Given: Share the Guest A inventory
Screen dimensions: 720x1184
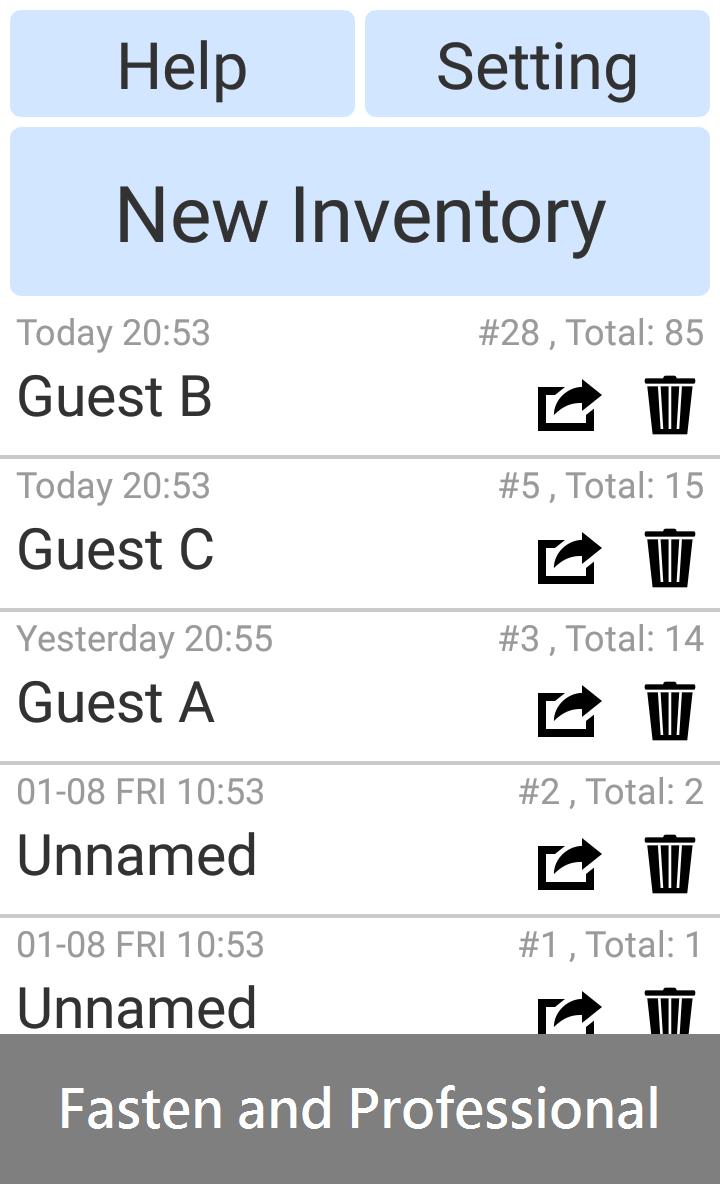Looking at the screenshot, I should click(569, 711).
